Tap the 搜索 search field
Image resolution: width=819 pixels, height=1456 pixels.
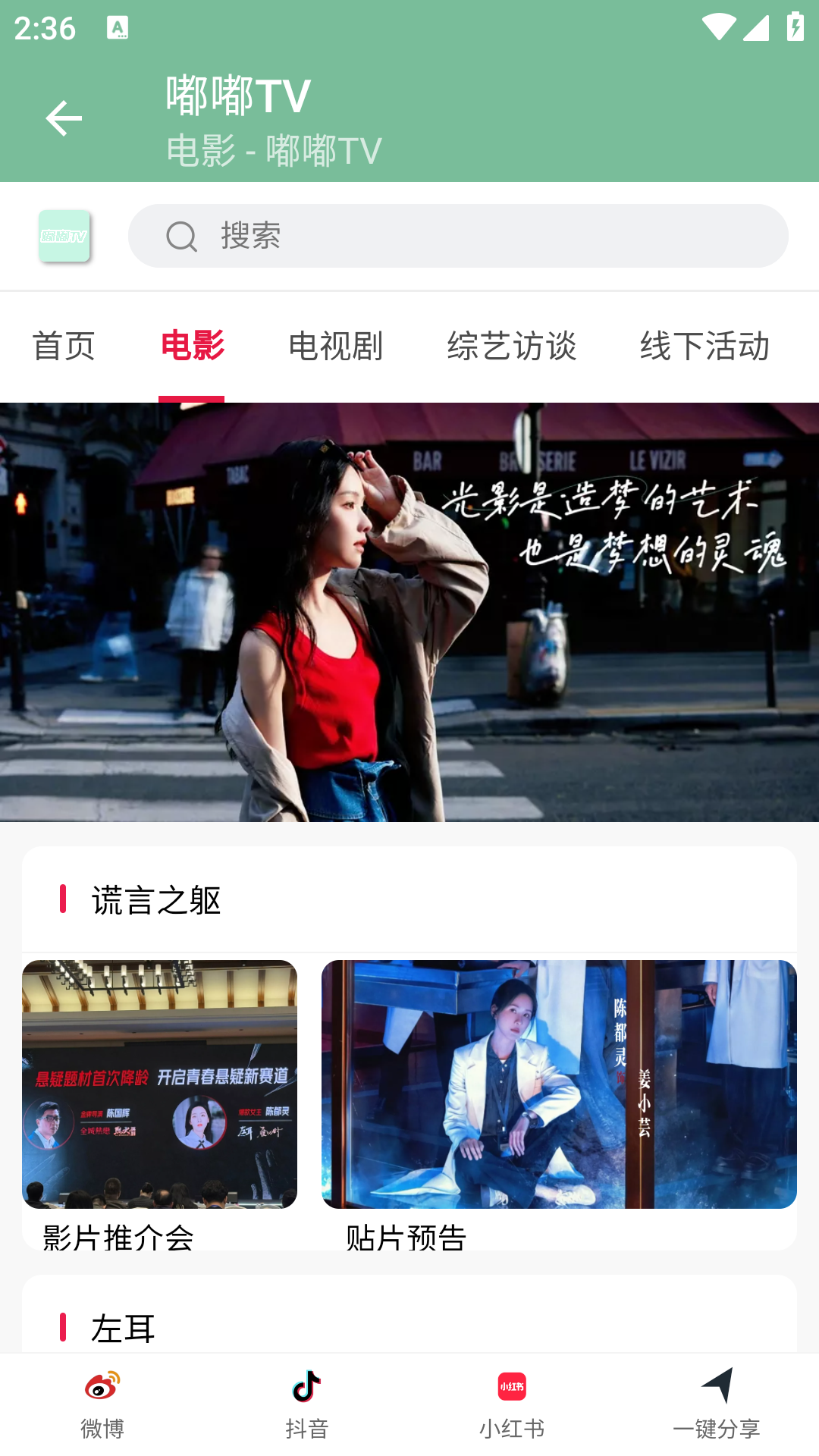pos(458,236)
